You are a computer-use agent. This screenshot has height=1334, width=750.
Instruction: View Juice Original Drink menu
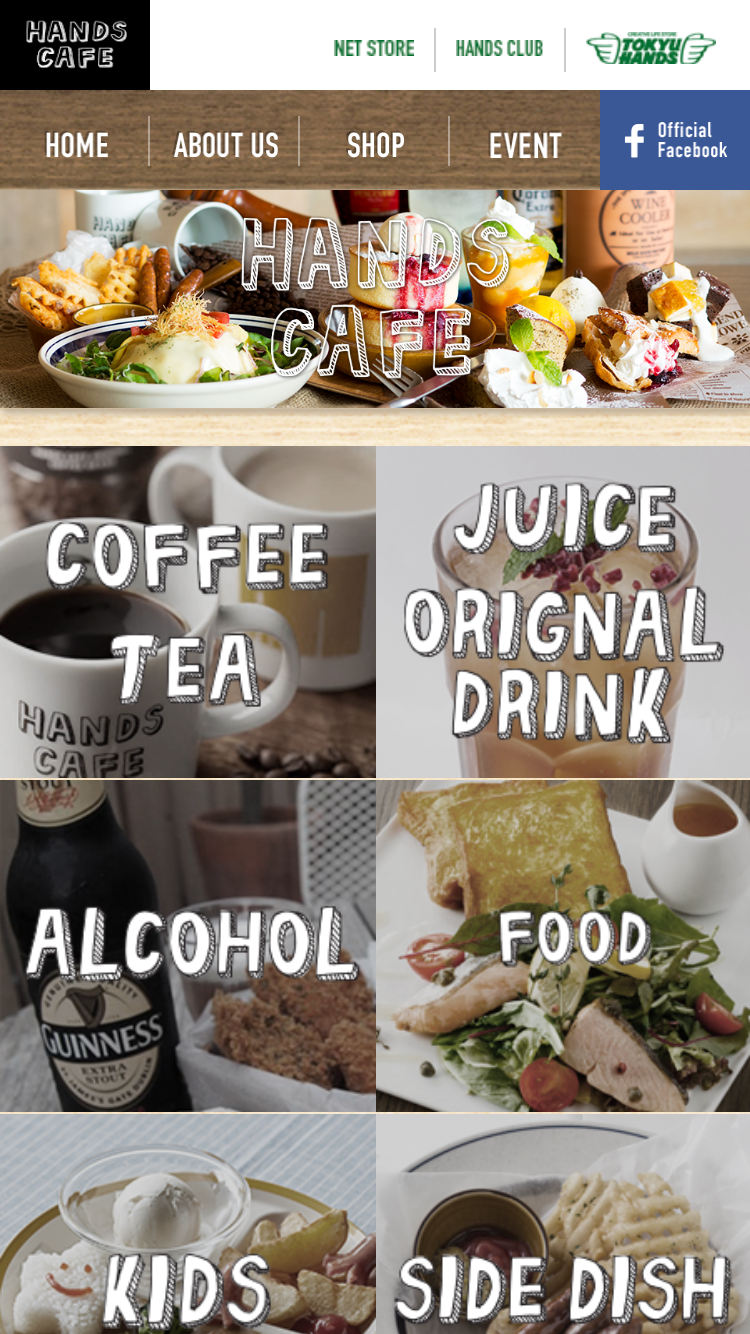(563, 612)
